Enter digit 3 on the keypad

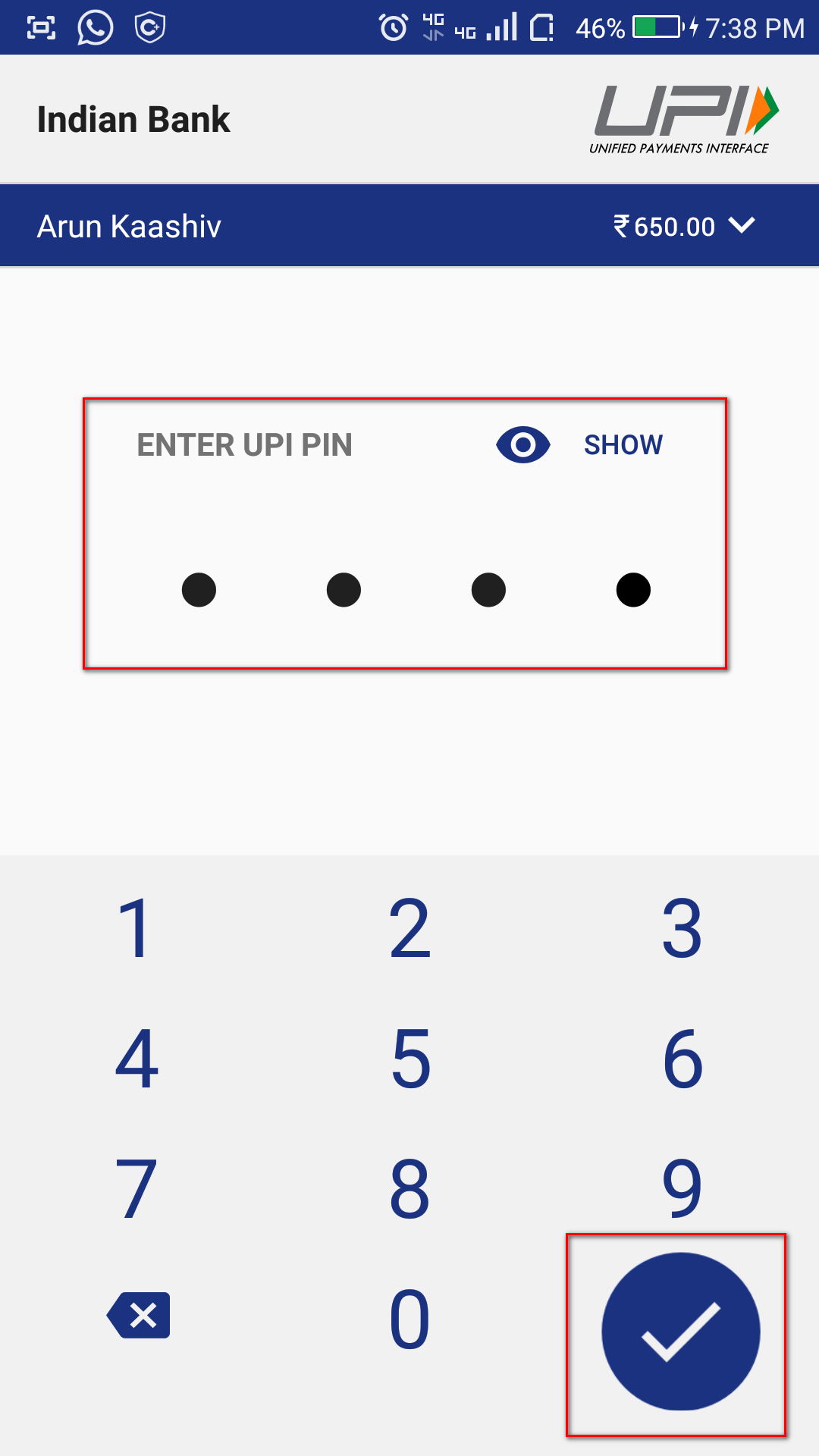point(682,928)
